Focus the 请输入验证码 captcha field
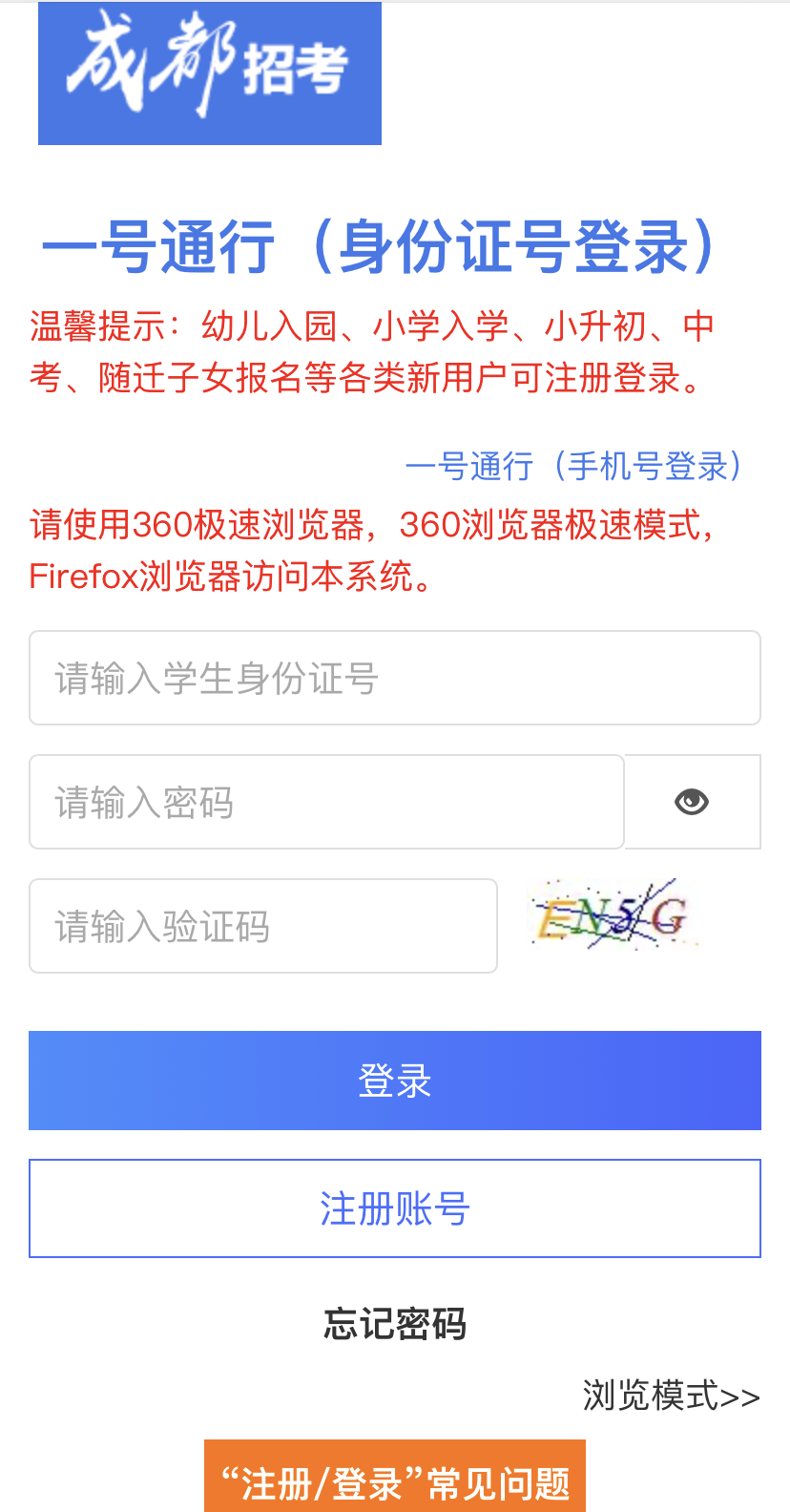This screenshot has width=790, height=1512. click(263, 925)
